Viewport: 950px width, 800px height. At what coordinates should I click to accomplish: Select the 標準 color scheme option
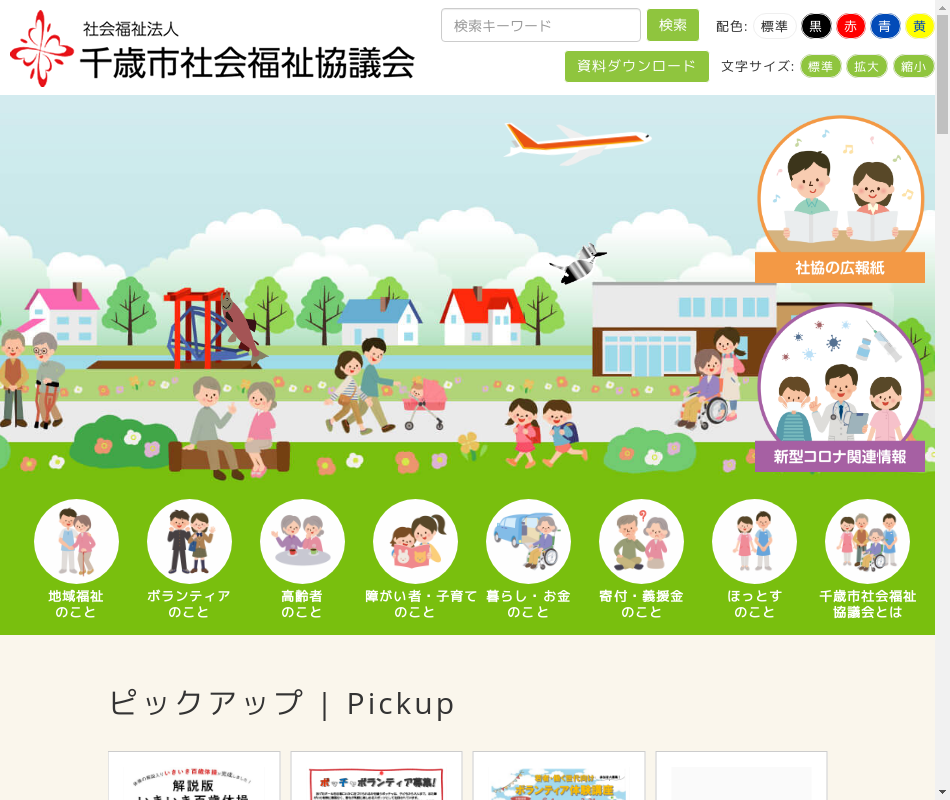coord(774,26)
